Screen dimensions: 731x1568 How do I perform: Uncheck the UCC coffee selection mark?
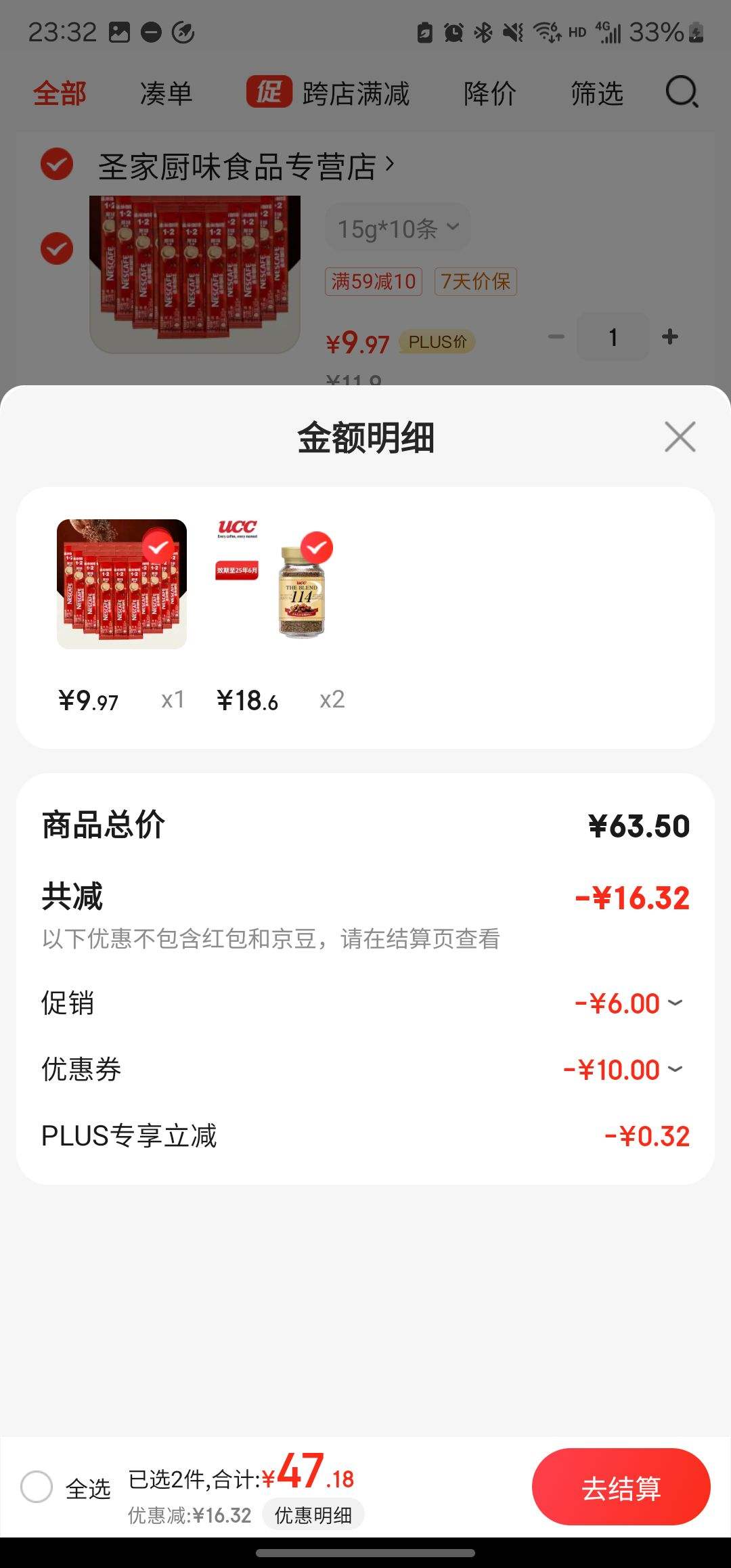coord(317,548)
